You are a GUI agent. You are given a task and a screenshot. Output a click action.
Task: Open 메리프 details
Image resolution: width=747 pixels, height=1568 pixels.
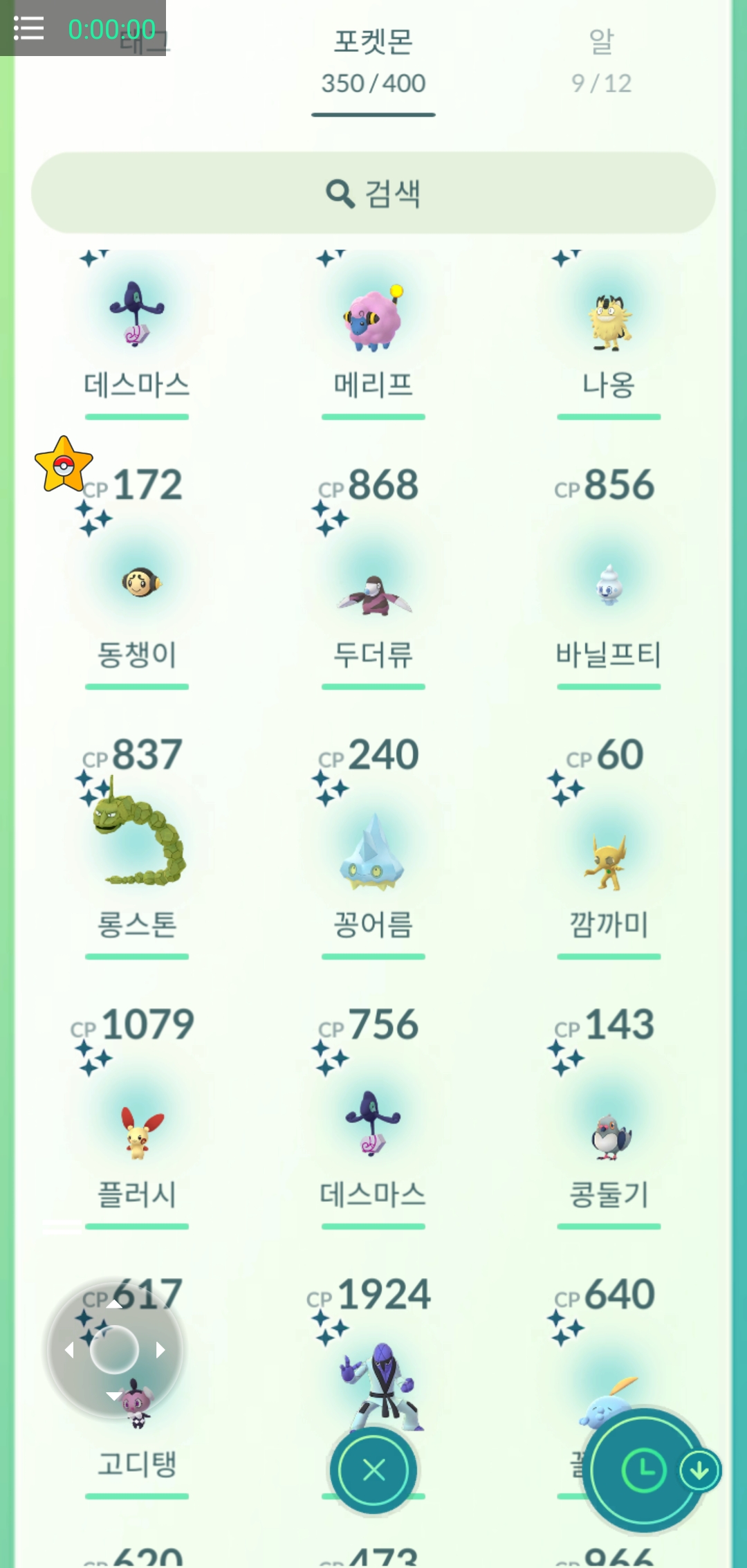pyautogui.click(x=373, y=325)
